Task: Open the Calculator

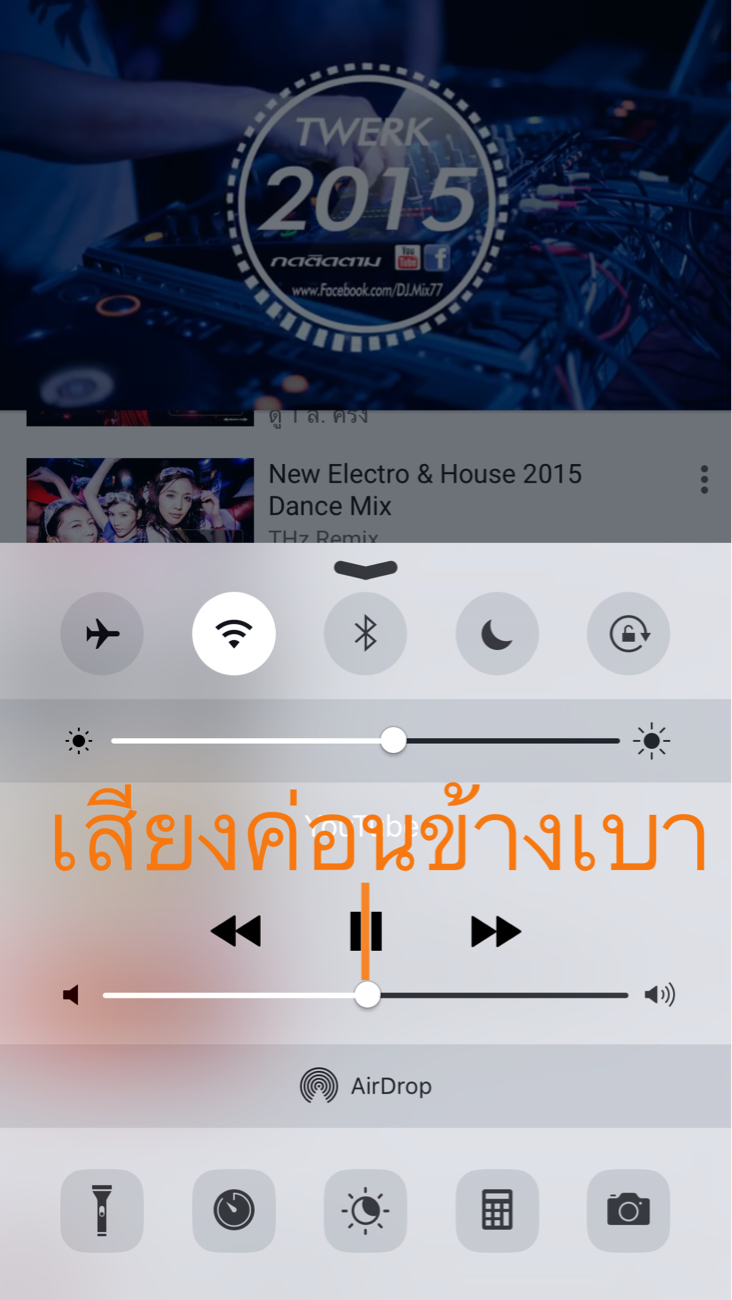Action: (x=497, y=1210)
